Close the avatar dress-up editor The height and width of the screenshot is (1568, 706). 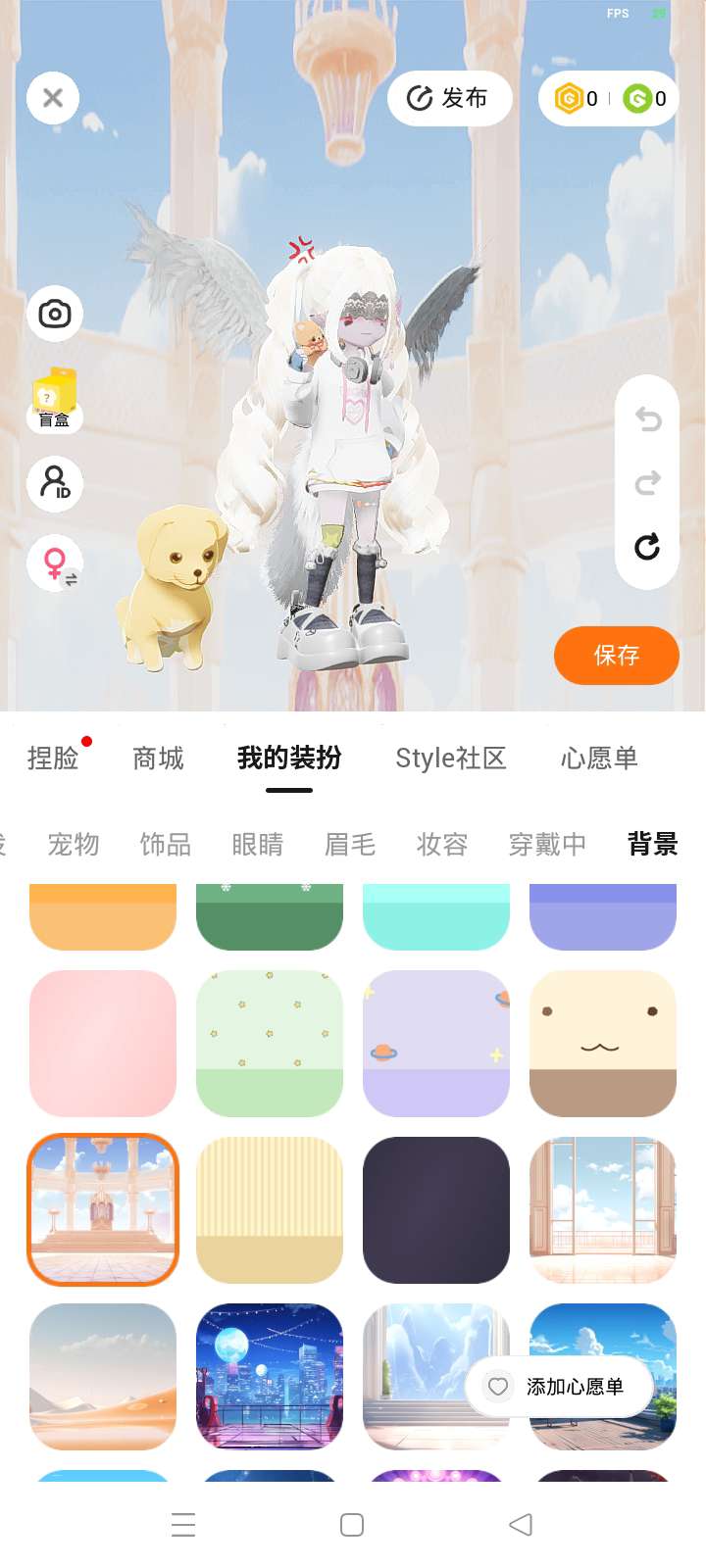(x=53, y=98)
